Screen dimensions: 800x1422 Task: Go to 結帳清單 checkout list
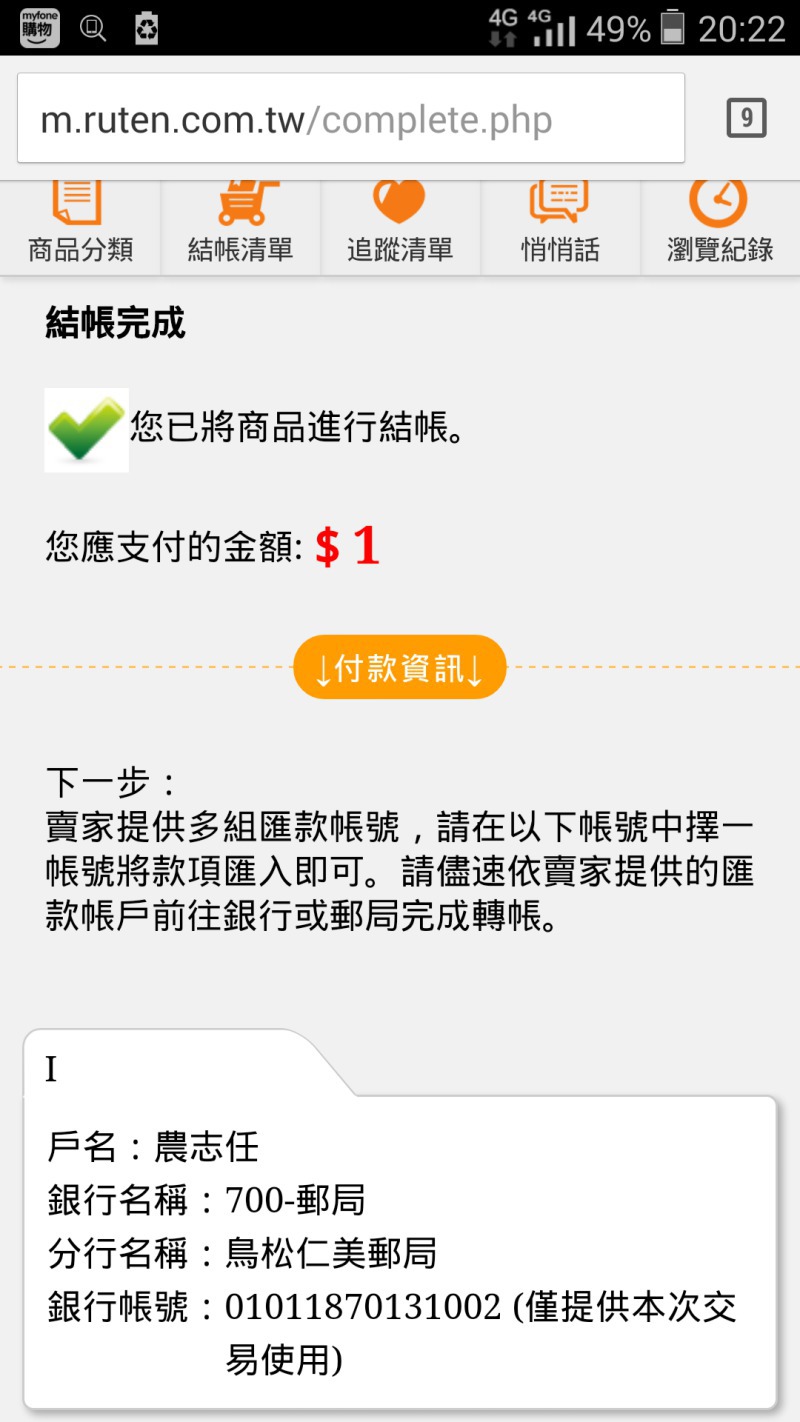[241, 228]
